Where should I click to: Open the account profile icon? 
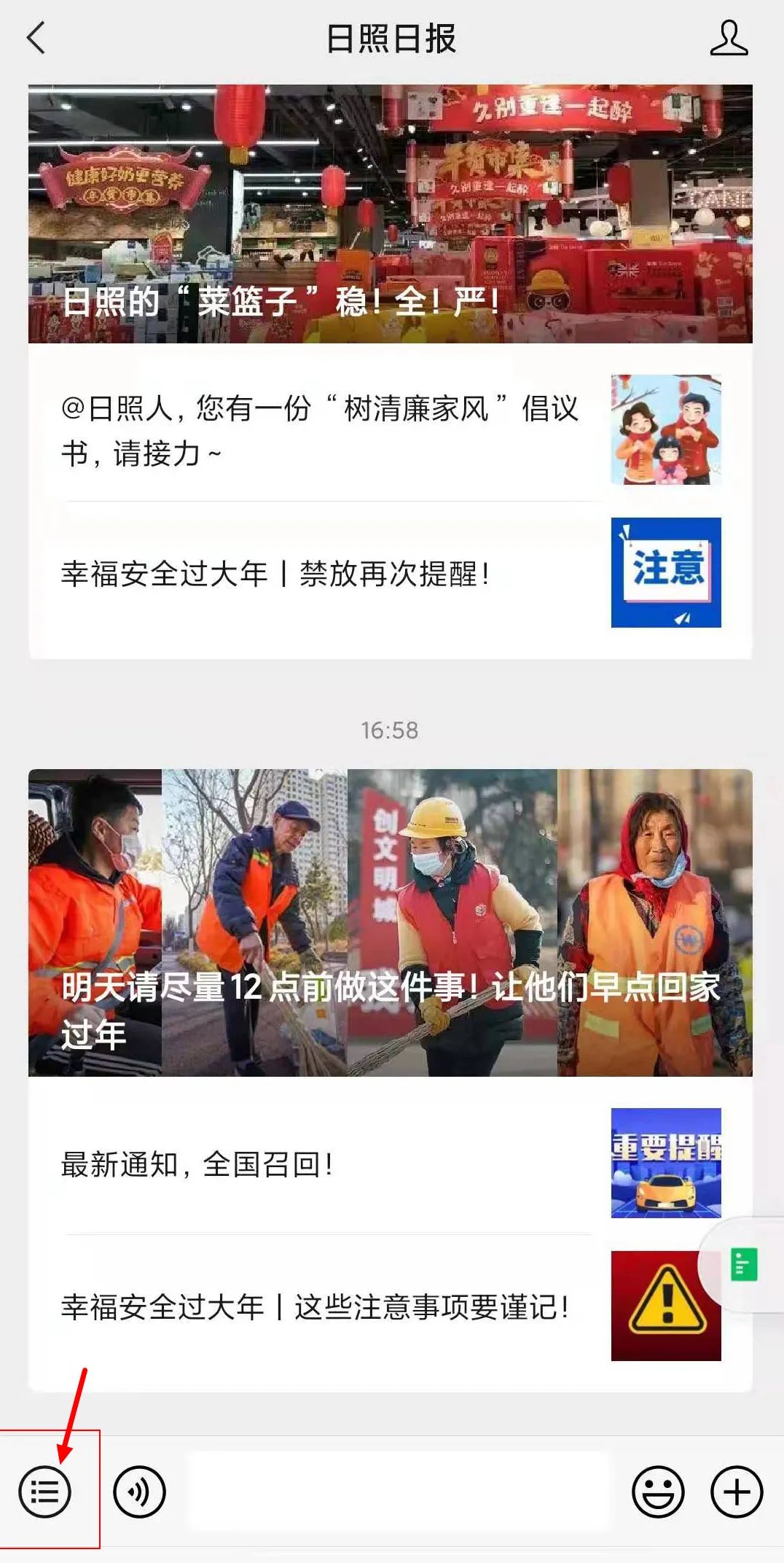click(x=729, y=38)
